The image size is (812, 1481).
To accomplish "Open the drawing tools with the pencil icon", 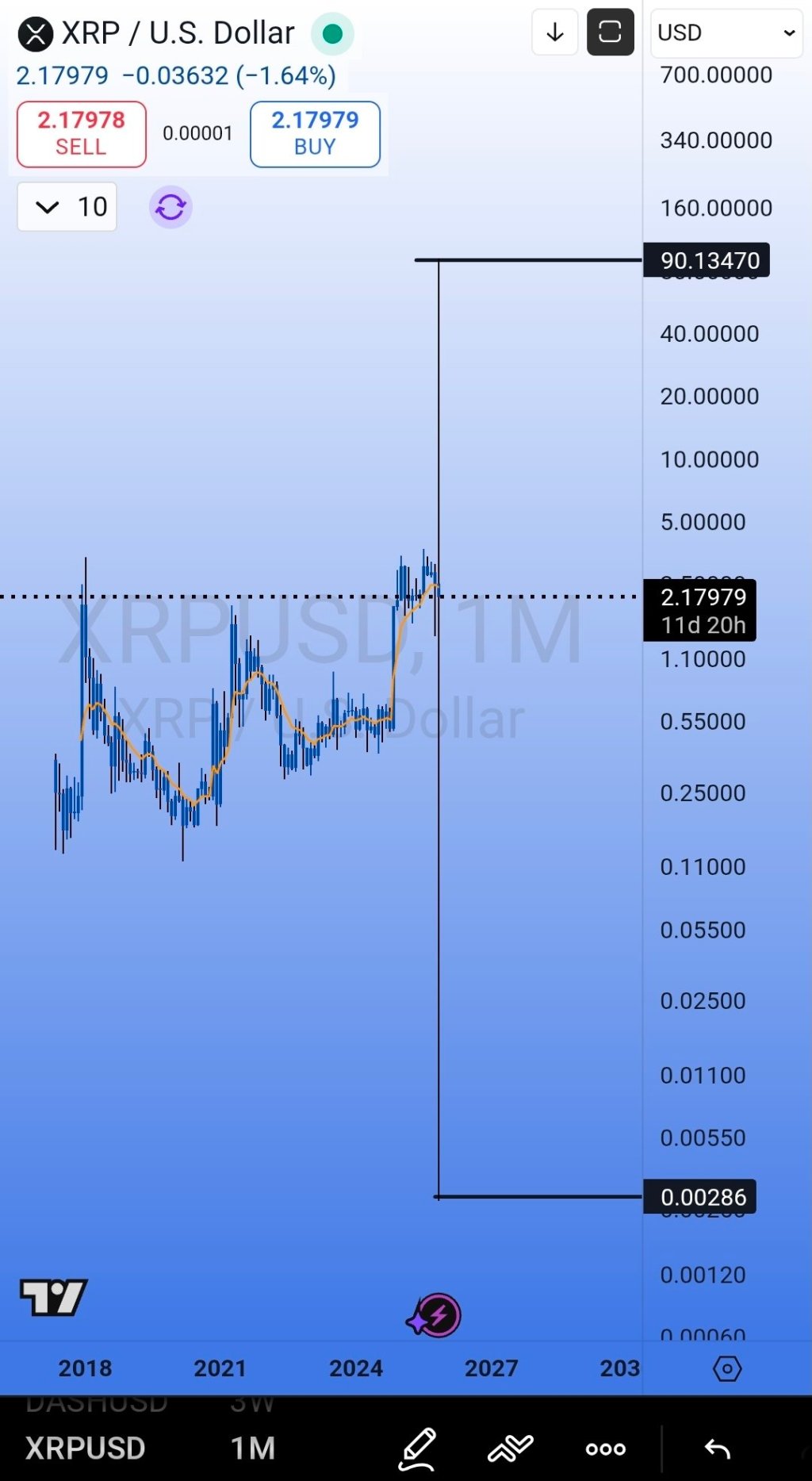I will tap(419, 1448).
